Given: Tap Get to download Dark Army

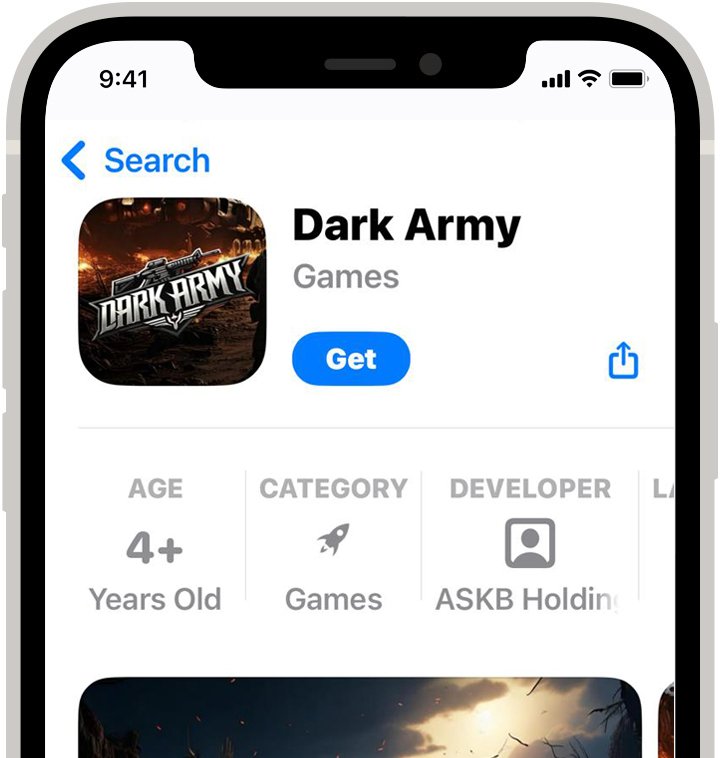Looking at the screenshot, I should [x=351, y=359].
